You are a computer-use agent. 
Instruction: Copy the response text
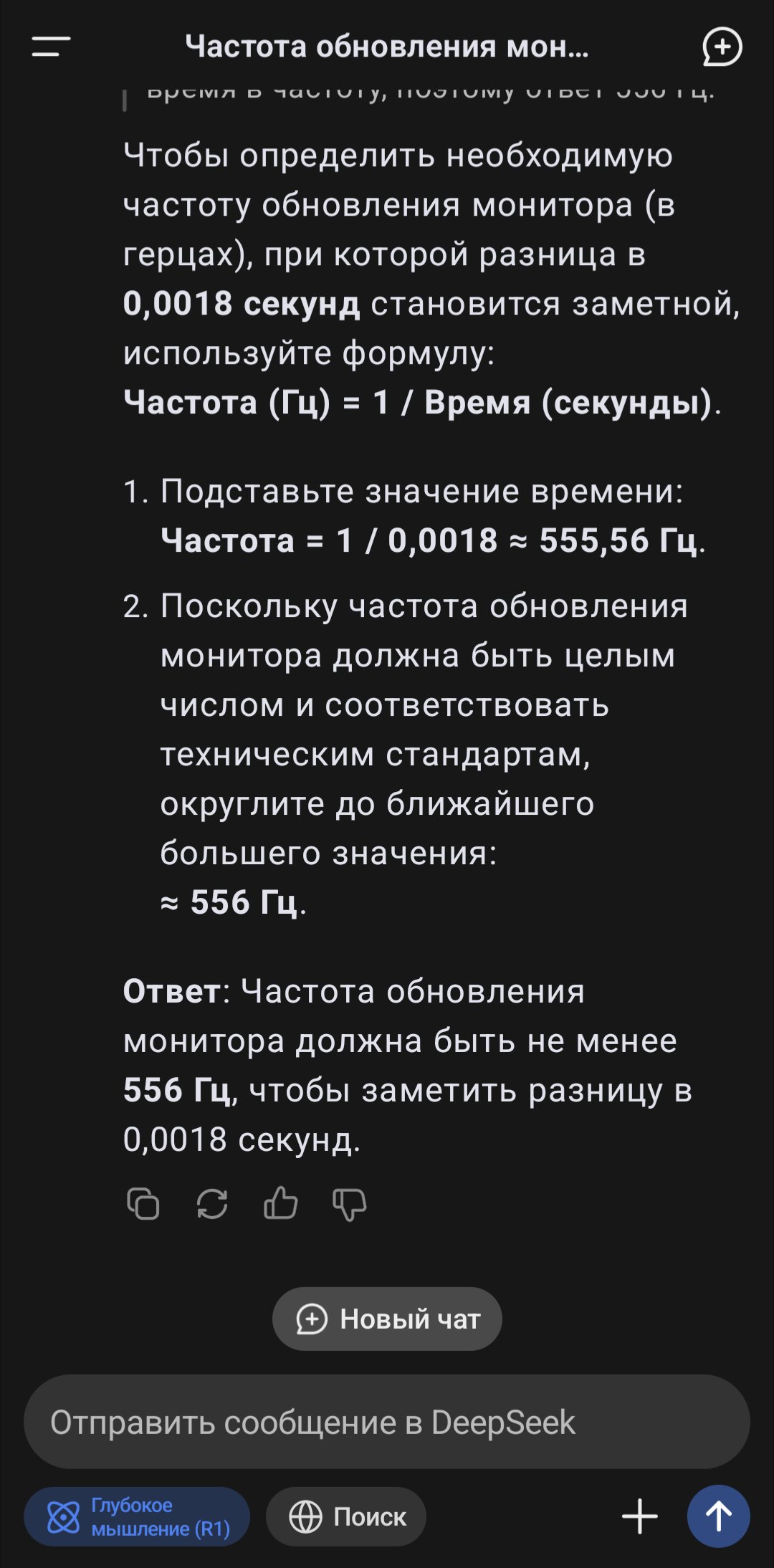point(143,1203)
